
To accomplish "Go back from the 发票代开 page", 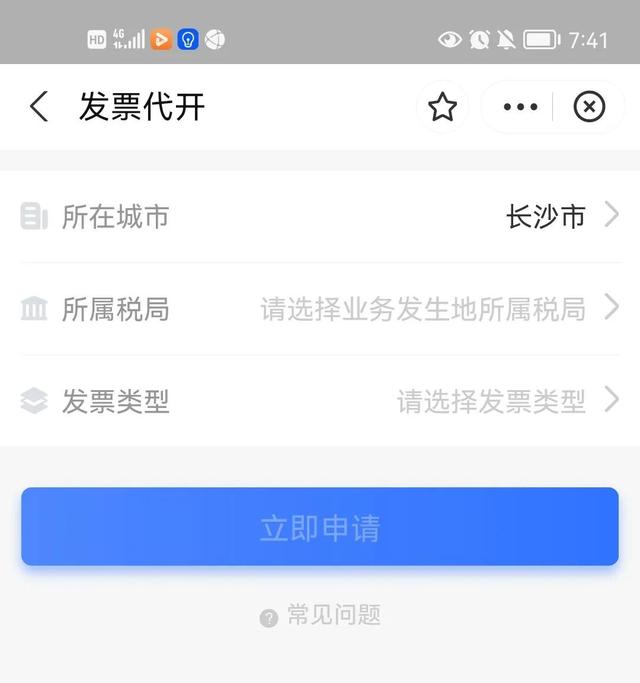I will (x=39, y=107).
